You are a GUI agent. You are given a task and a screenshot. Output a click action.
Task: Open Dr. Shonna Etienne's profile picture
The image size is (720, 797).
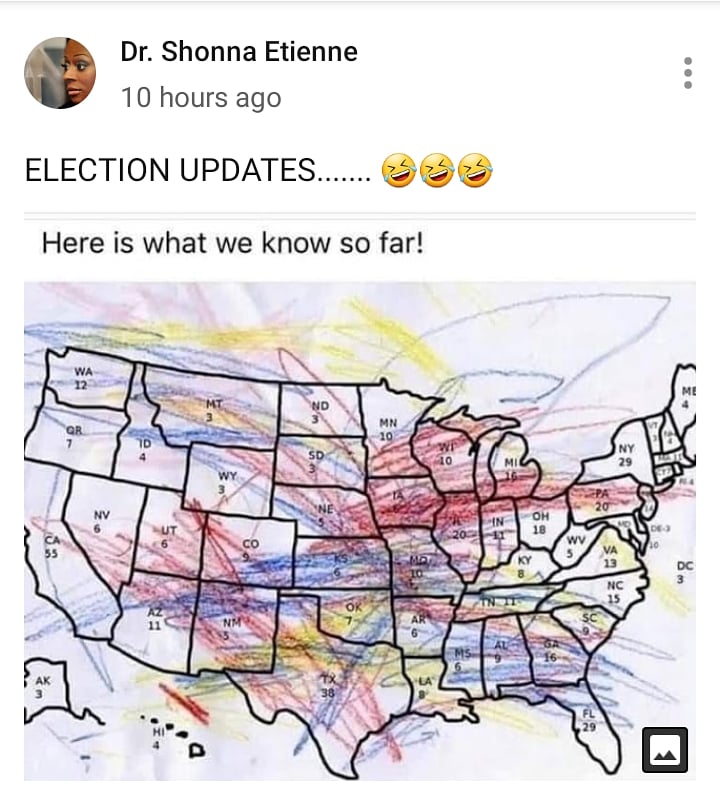60,73
